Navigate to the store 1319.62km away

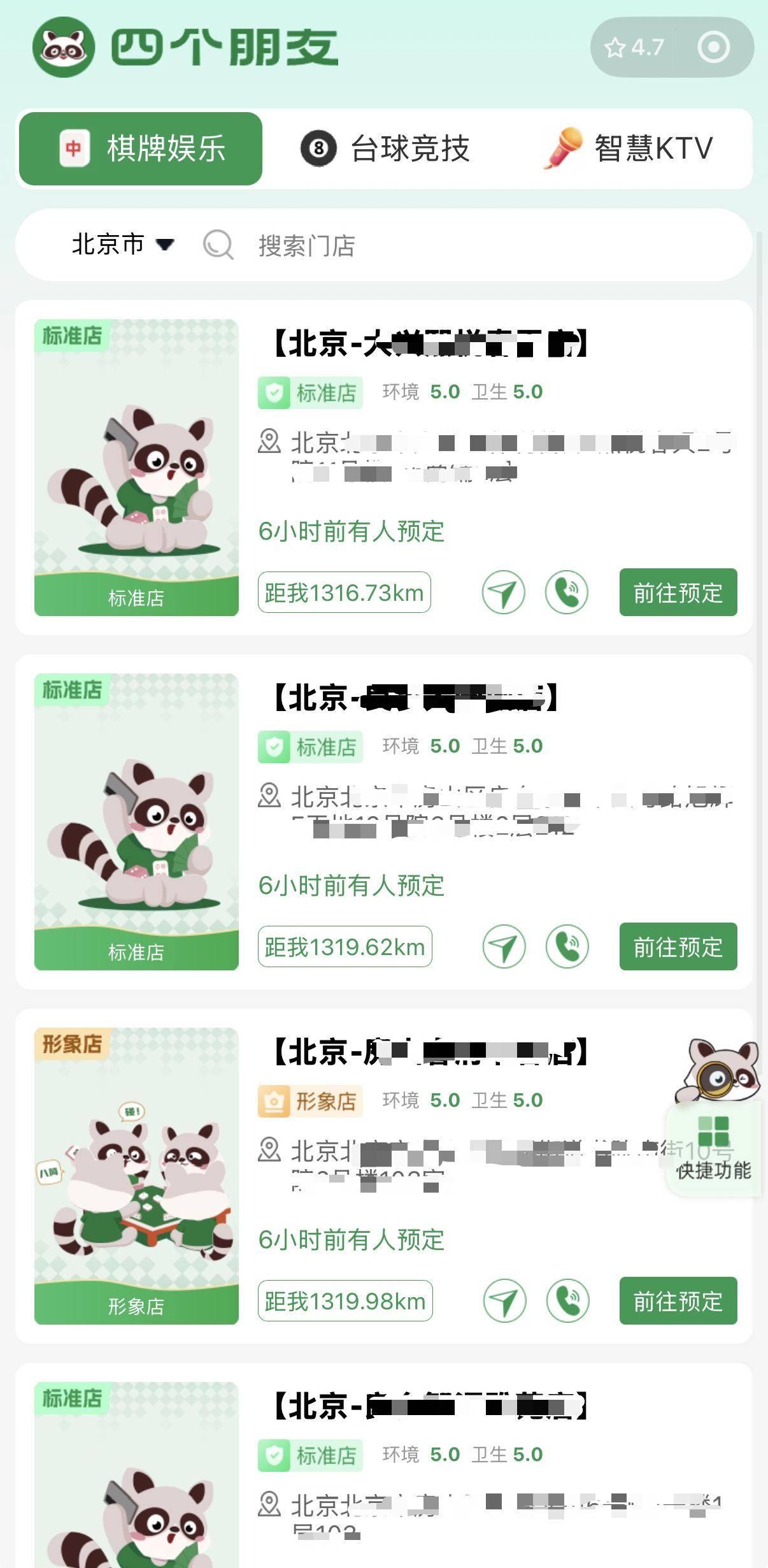tap(504, 947)
